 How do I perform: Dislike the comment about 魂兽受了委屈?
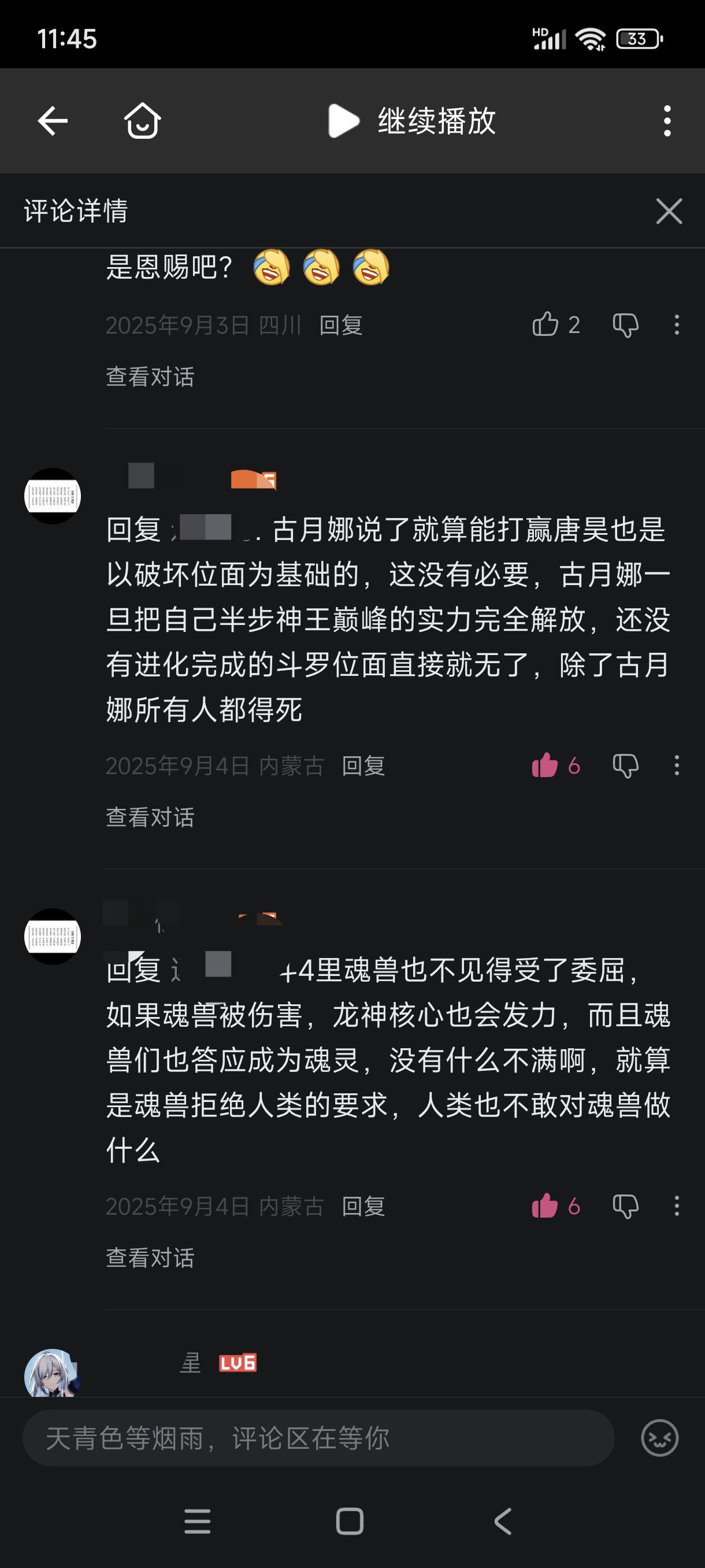tap(625, 1206)
